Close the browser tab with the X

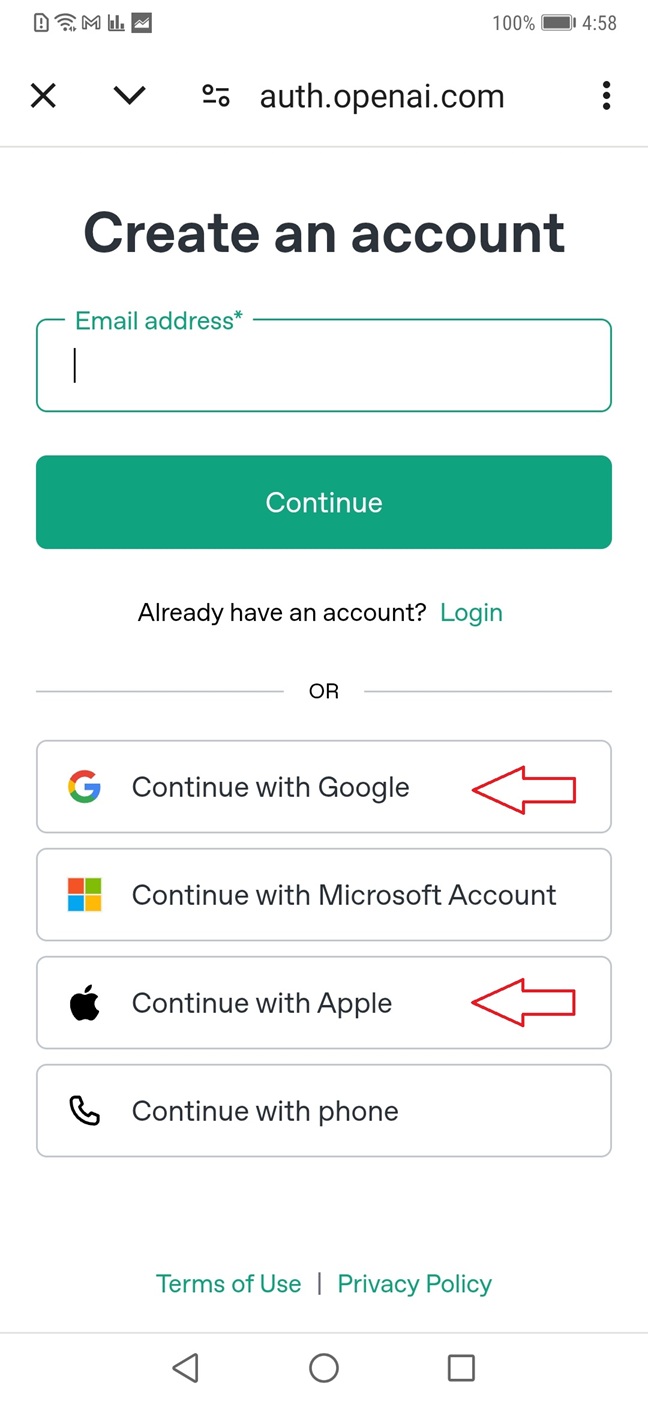point(43,96)
